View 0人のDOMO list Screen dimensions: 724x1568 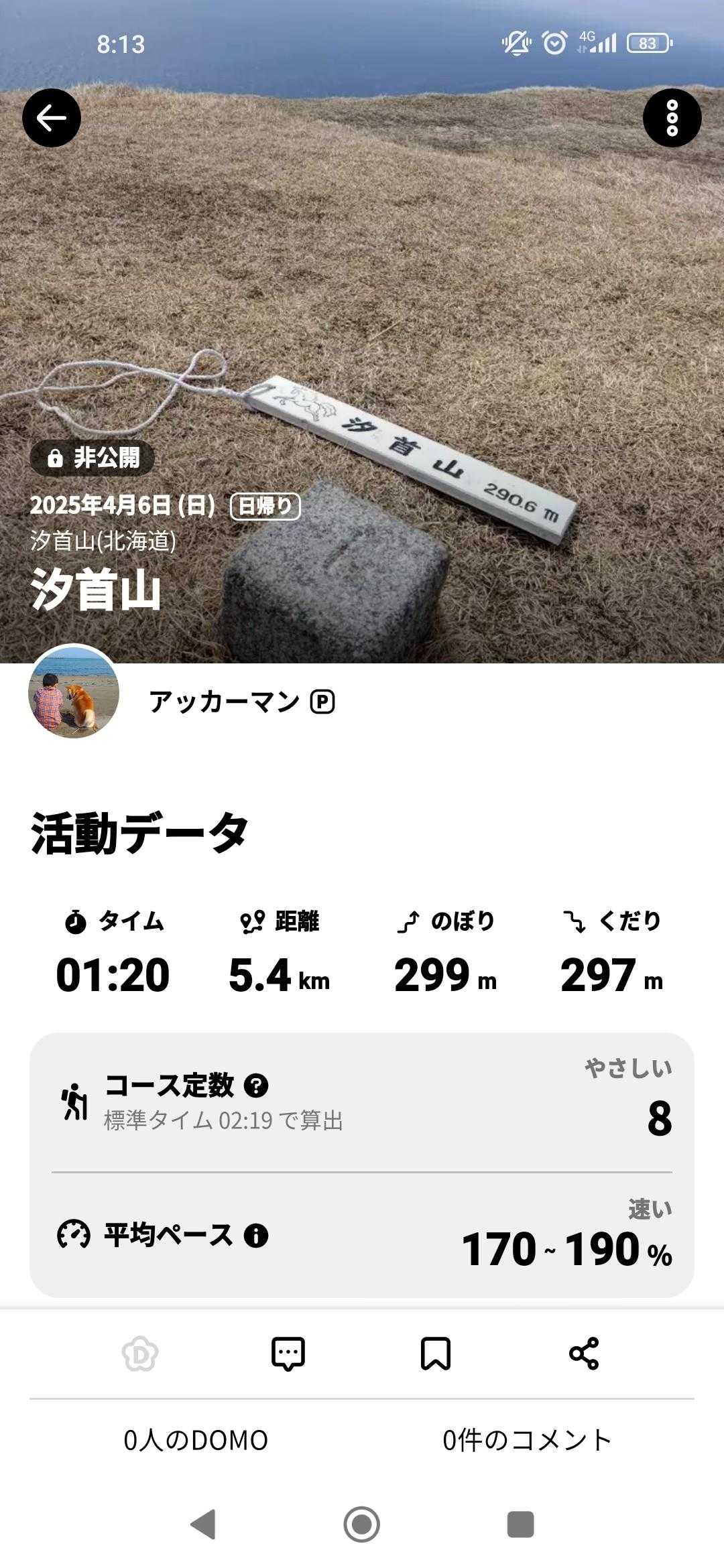[196, 1440]
